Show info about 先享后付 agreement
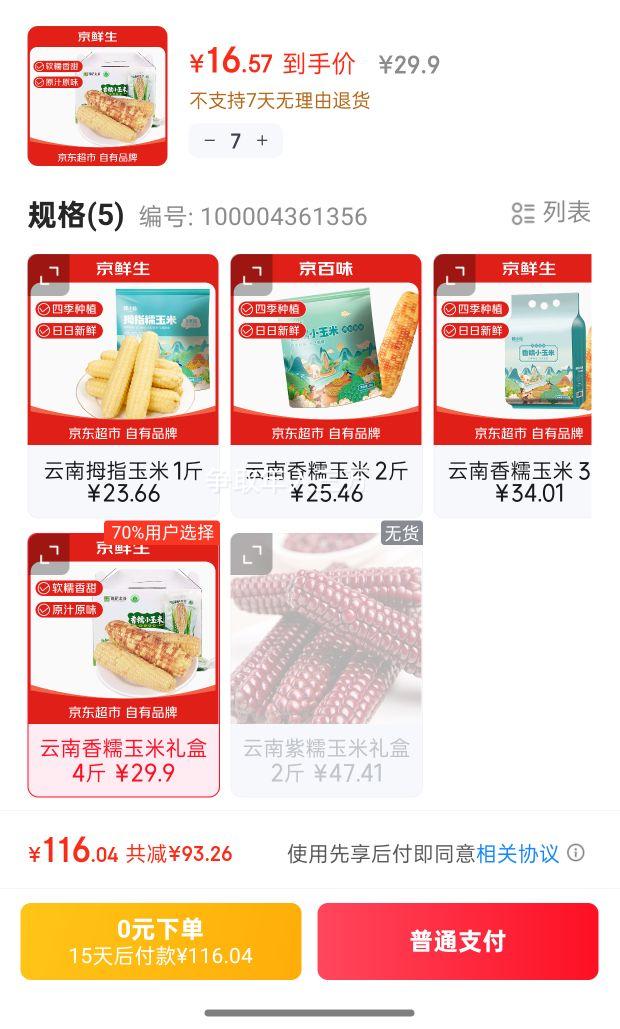 [x=576, y=854]
